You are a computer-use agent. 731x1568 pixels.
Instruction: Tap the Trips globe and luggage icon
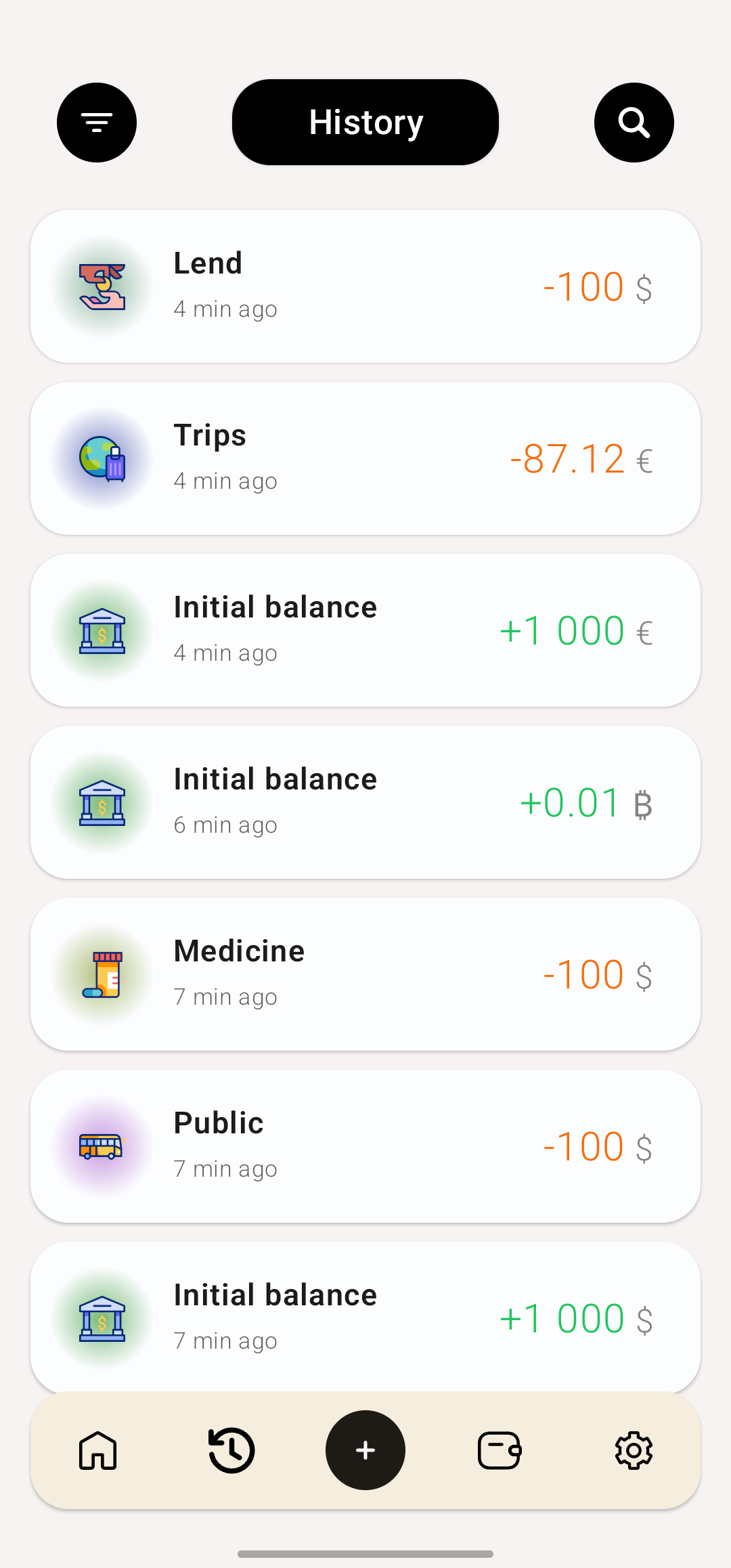coord(101,458)
